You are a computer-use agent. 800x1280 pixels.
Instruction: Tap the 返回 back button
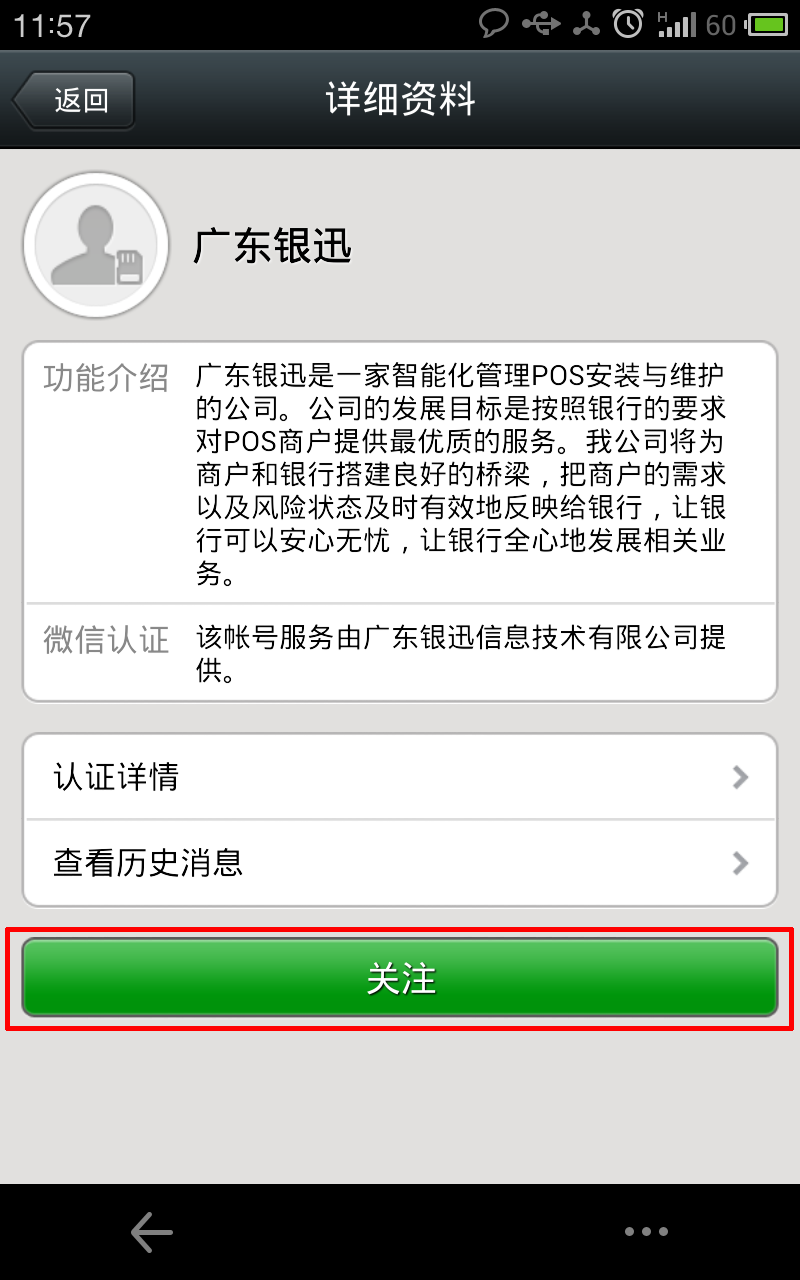coord(74,100)
